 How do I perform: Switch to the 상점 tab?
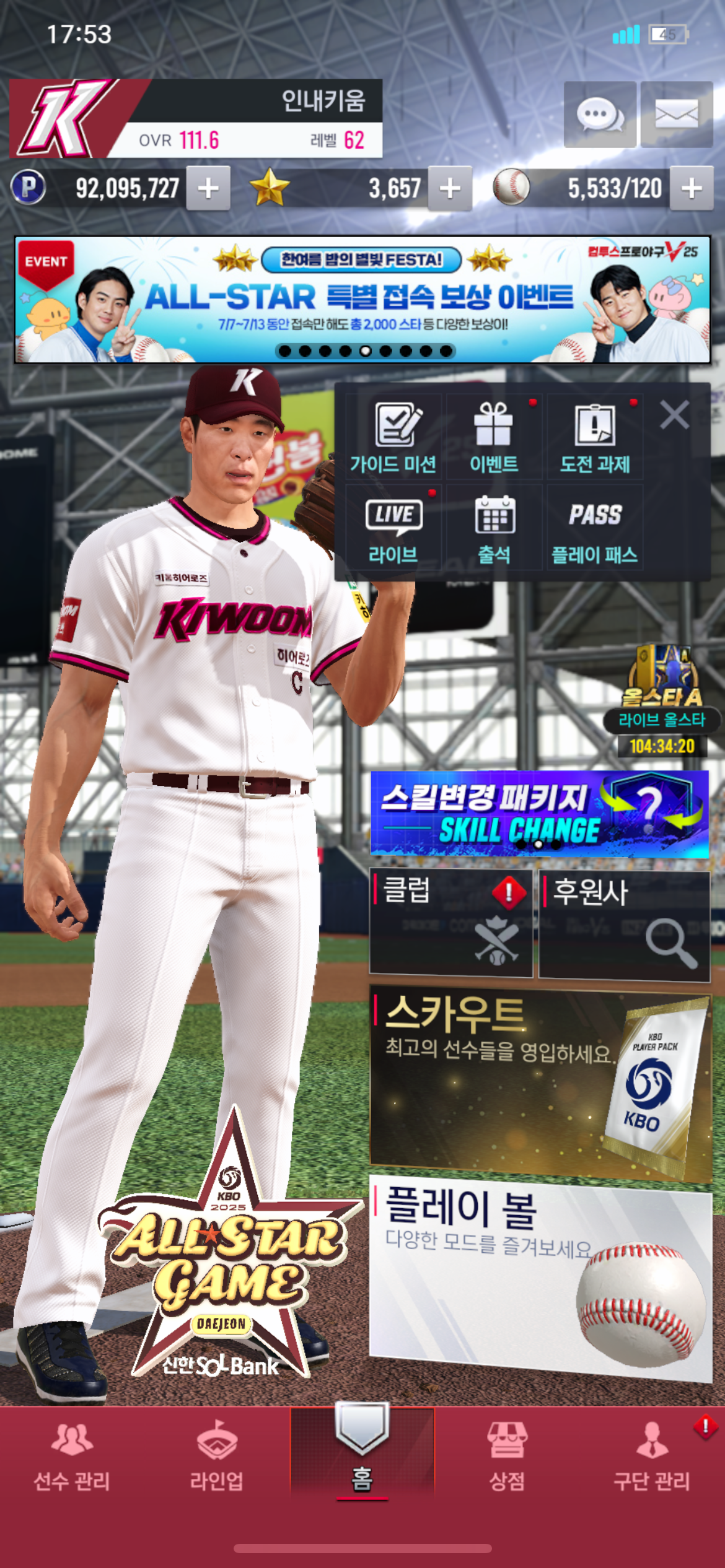point(507,1455)
